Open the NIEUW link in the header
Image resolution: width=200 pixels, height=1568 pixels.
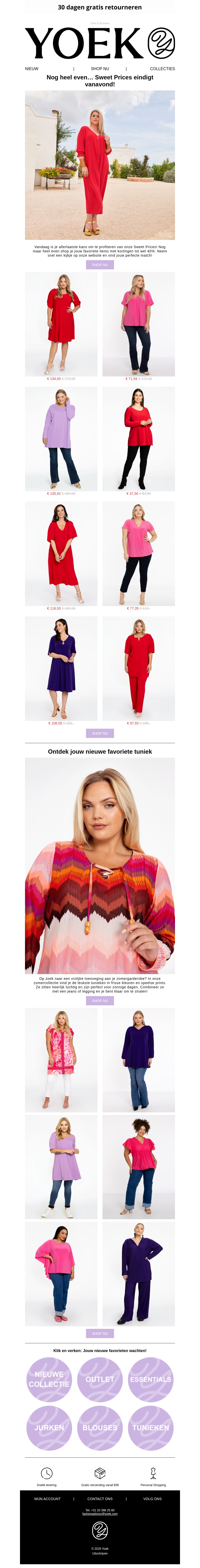[x=32, y=69]
